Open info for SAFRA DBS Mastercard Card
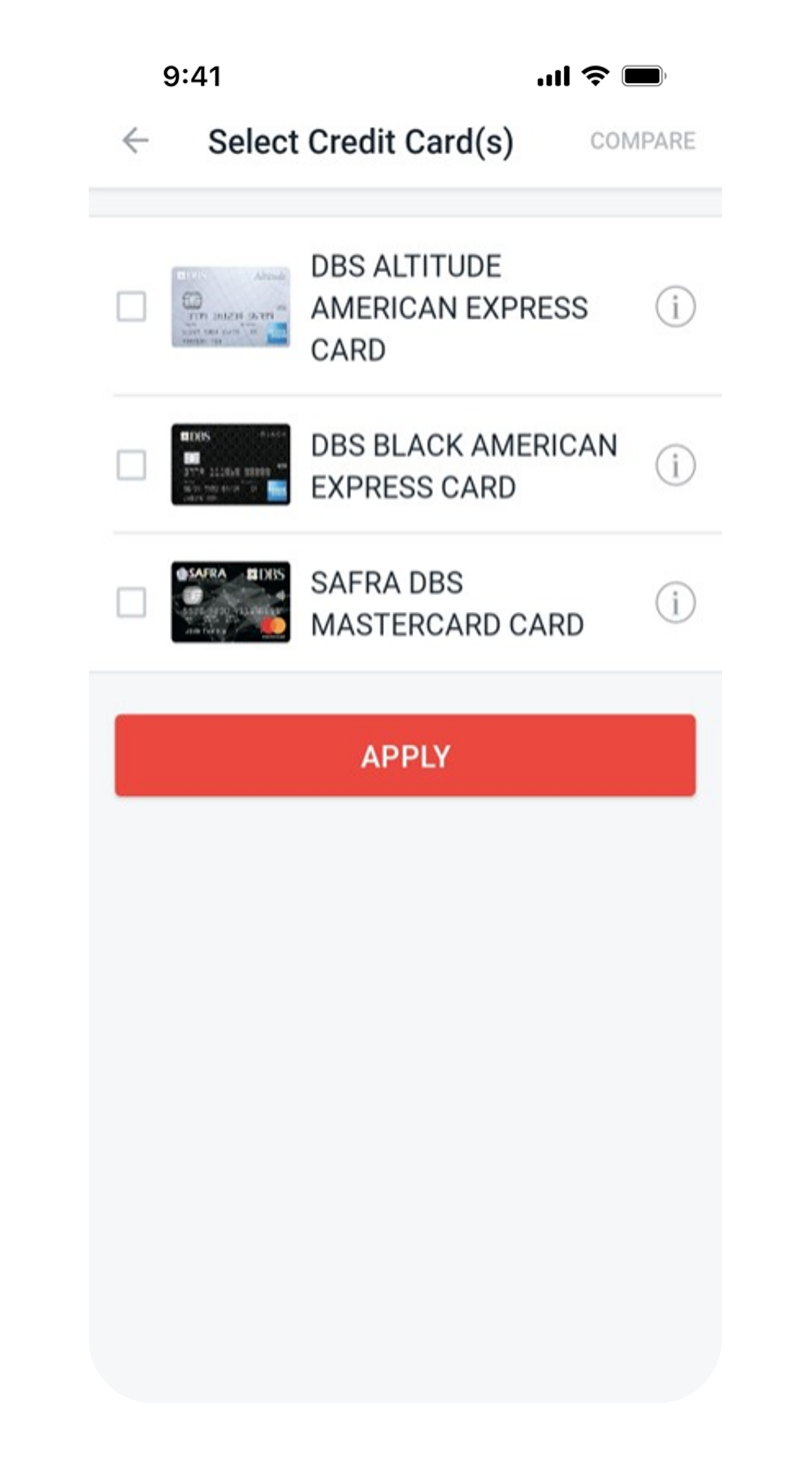The width and height of the screenshot is (812, 1463). [674, 602]
